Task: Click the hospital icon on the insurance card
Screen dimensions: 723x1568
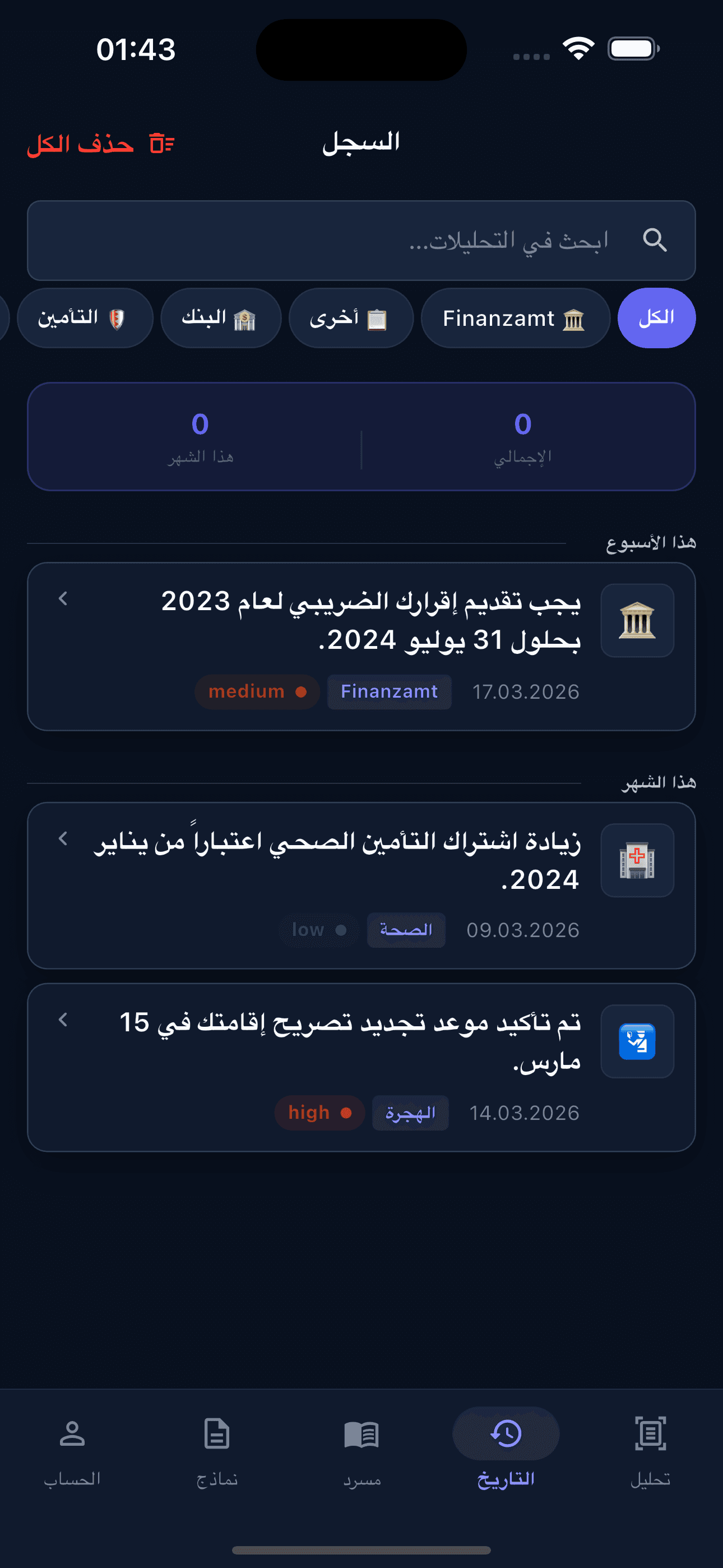Action: [x=637, y=861]
